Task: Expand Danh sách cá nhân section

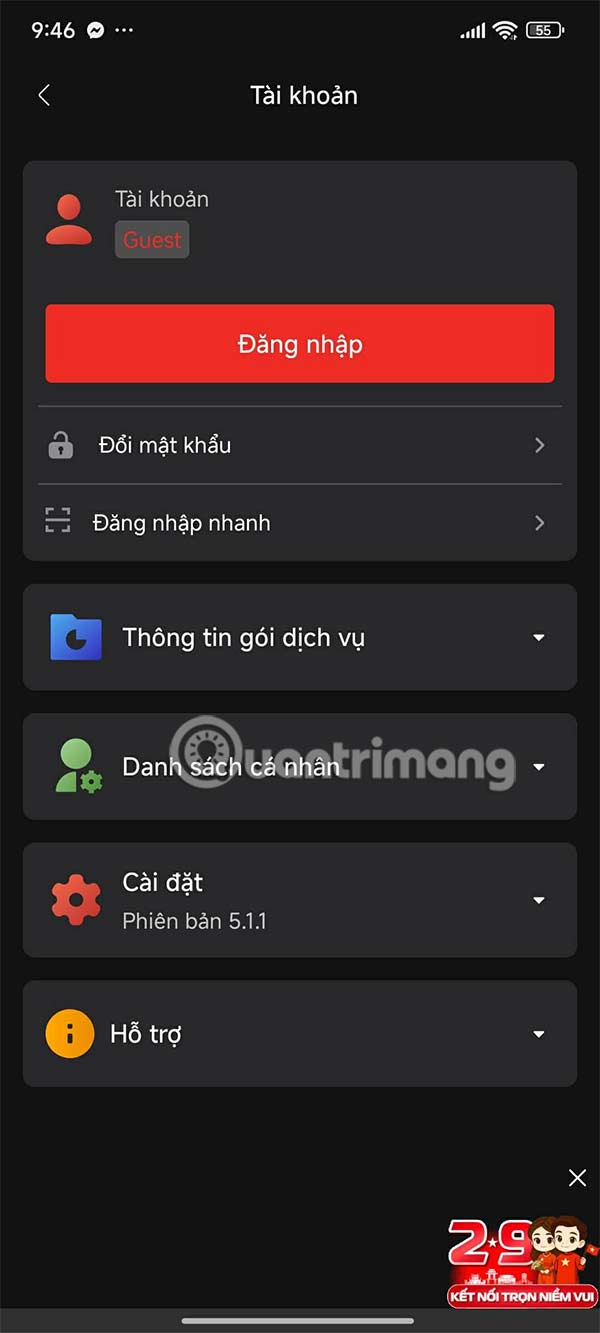Action: [300, 767]
